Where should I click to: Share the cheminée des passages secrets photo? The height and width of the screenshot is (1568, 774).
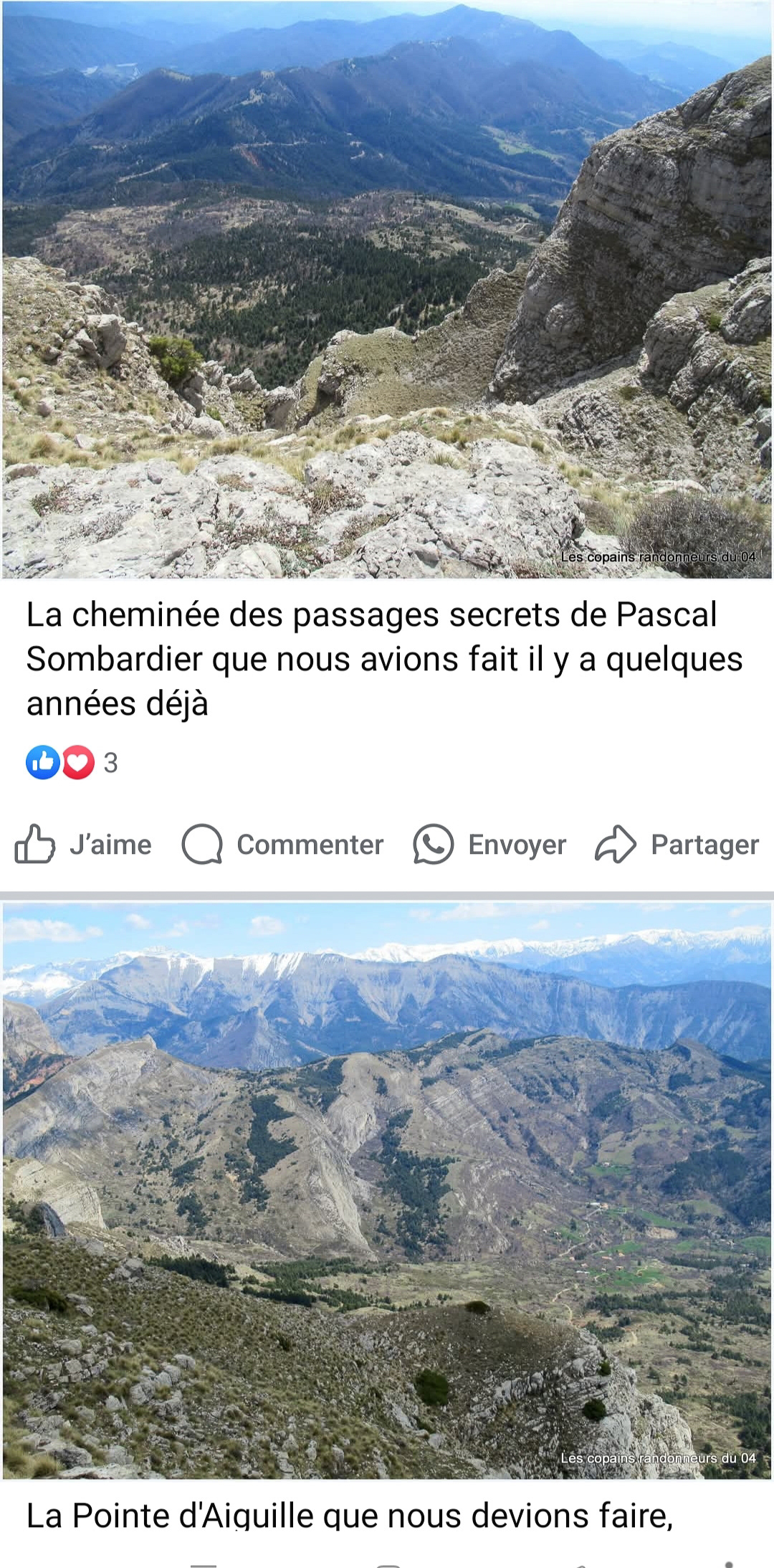(x=677, y=845)
